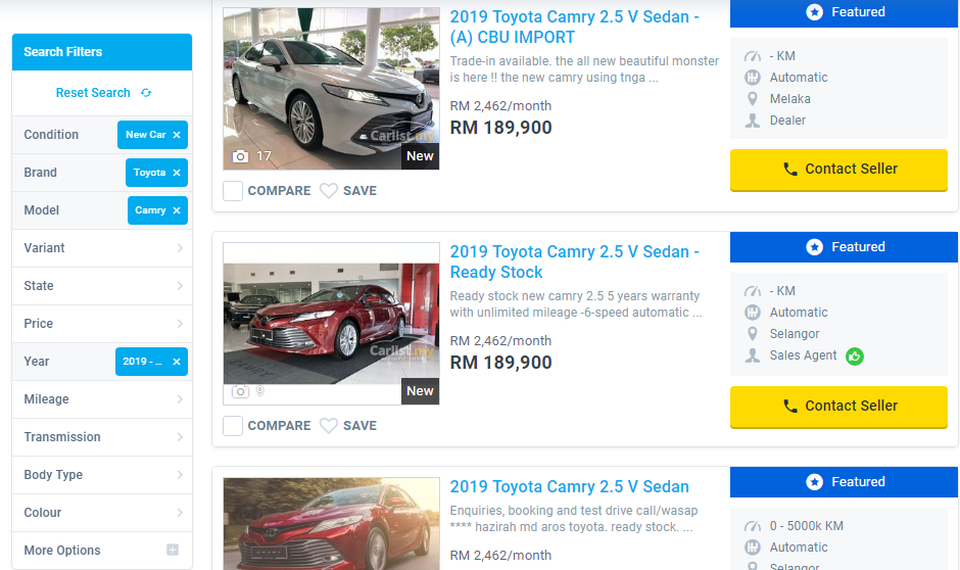This screenshot has height=570, width=960.
Task: Remove the Toyota brand filter
Action: tap(177, 173)
